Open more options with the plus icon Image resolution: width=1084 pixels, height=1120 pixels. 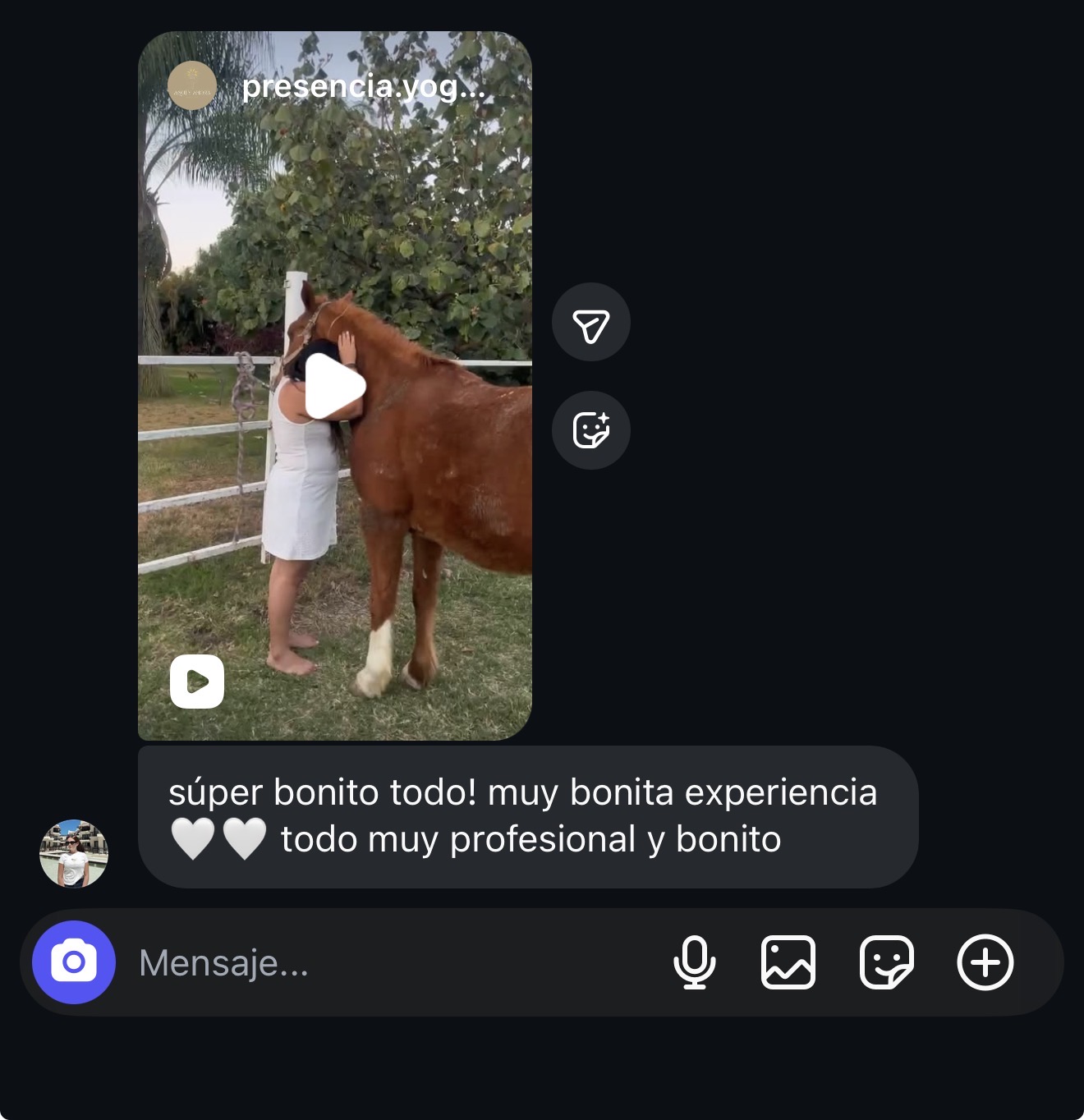coord(985,962)
